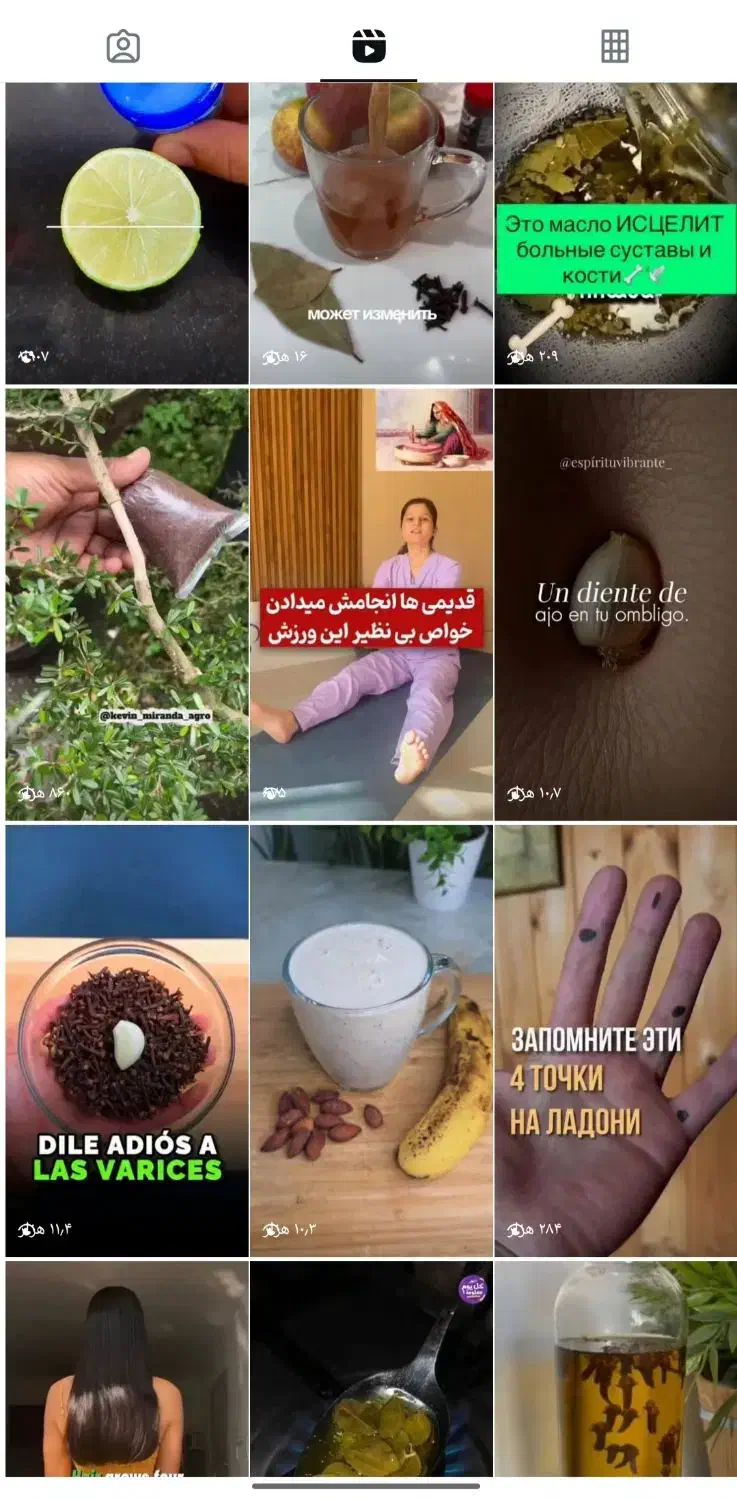737x1500 pixels.
Task: Tap the home indicator bar at screen bottom
Action: 368,1484
